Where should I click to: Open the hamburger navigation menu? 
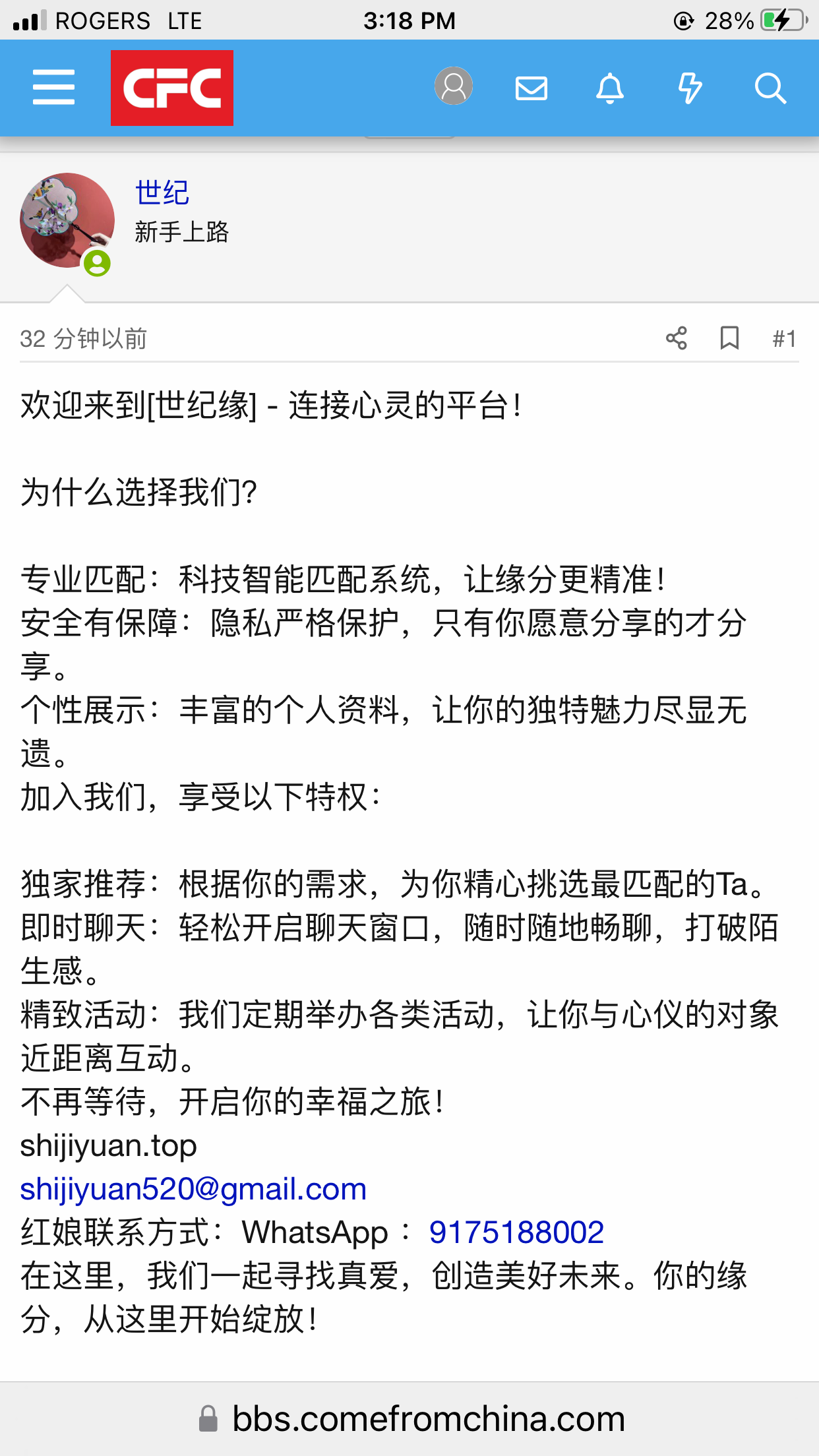tap(53, 88)
